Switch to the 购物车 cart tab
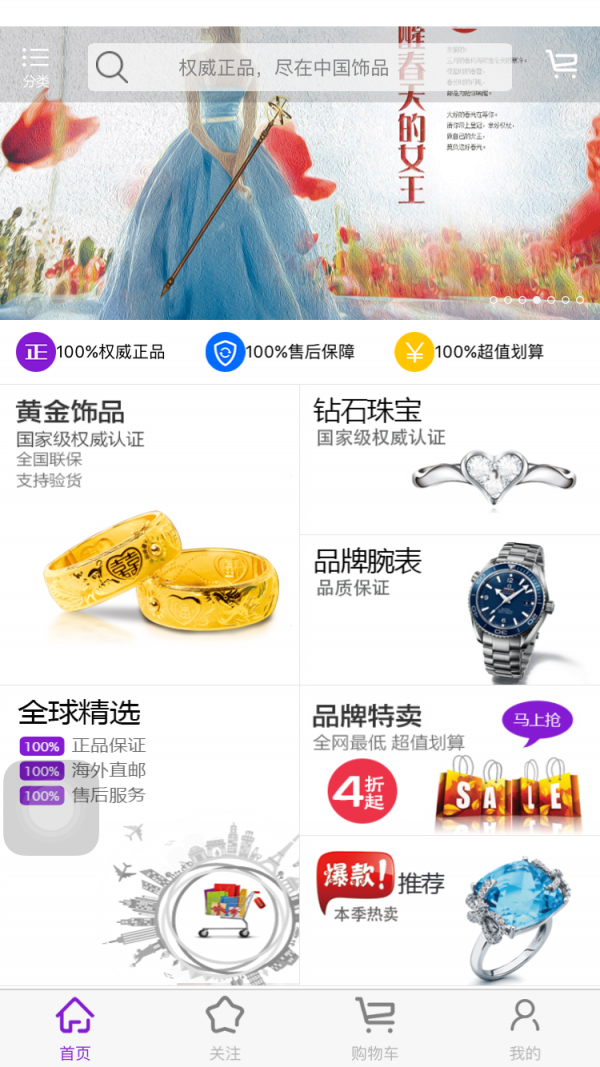The image size is (600, 1067). click(375, 1028)
